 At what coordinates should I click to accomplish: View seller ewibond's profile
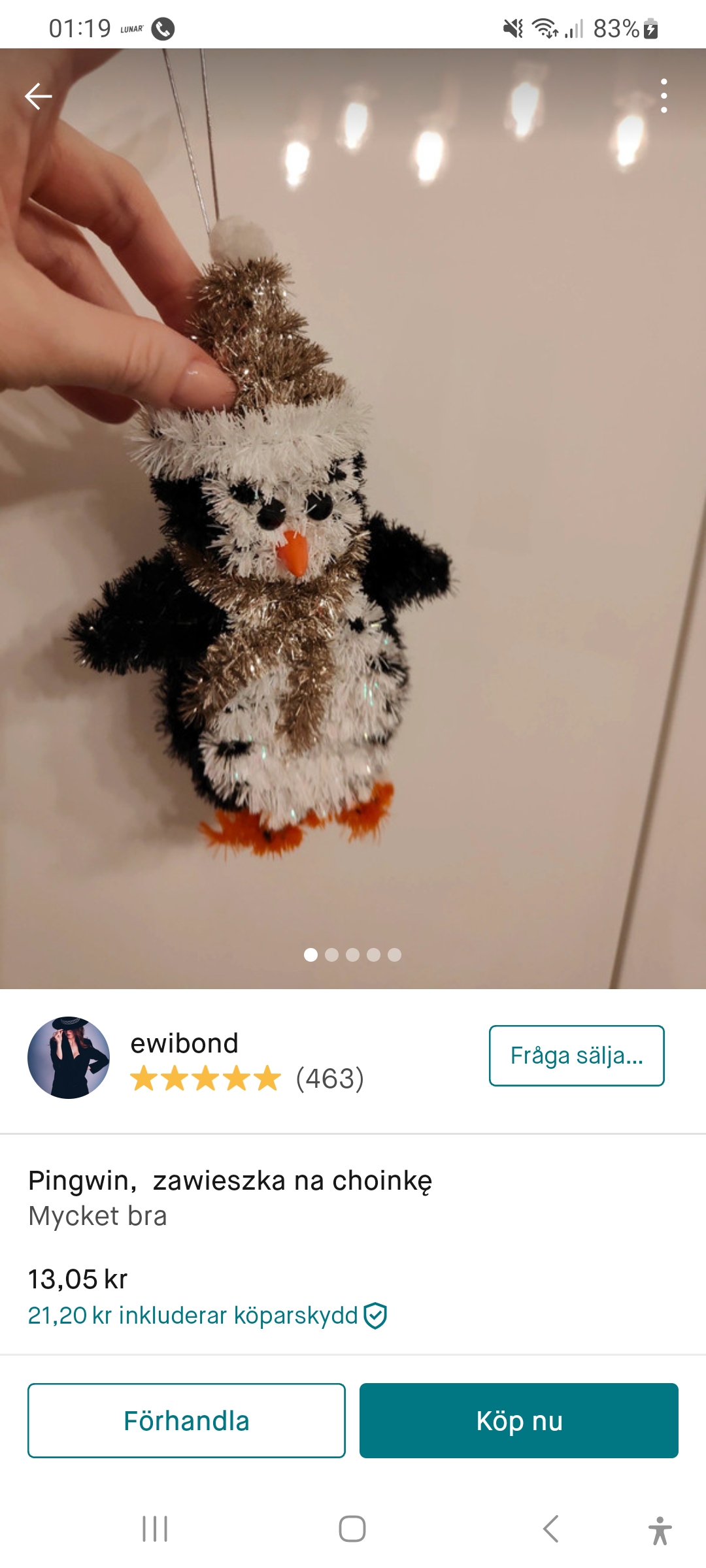[x=184, y=1044]
